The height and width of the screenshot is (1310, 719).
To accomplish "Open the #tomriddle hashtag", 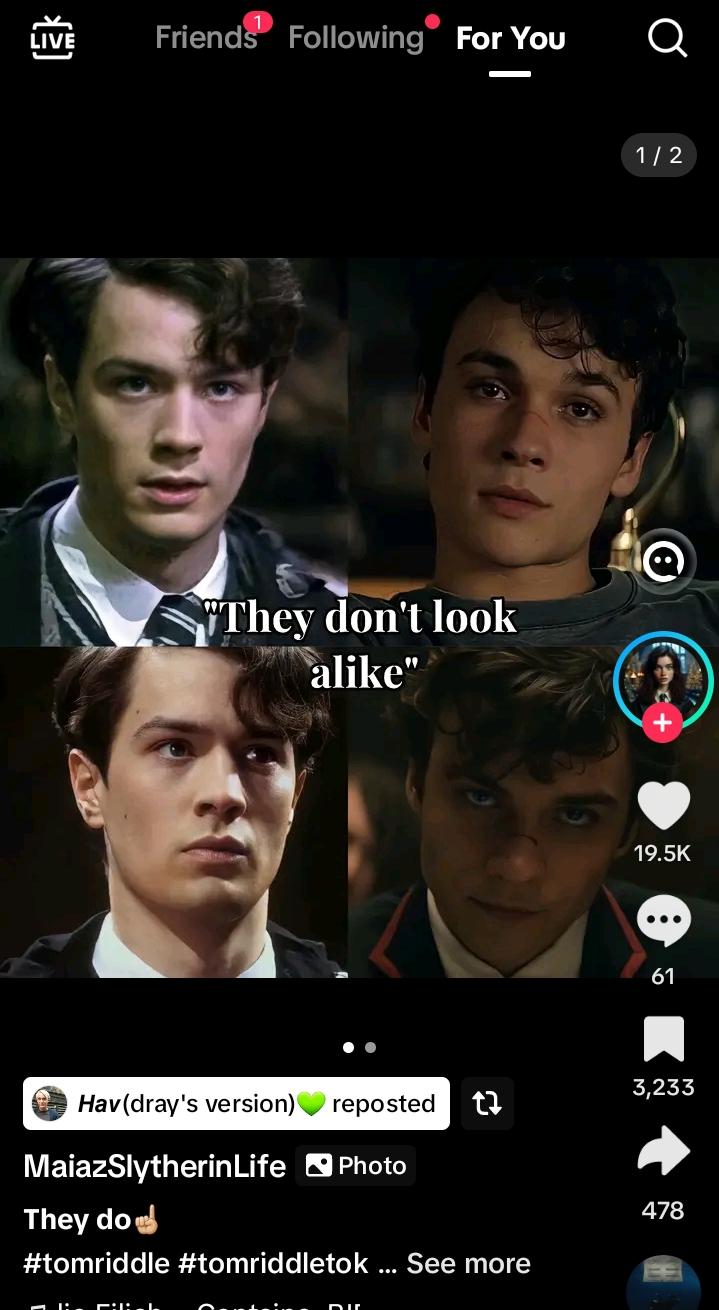I will (x=96, y=1263).
